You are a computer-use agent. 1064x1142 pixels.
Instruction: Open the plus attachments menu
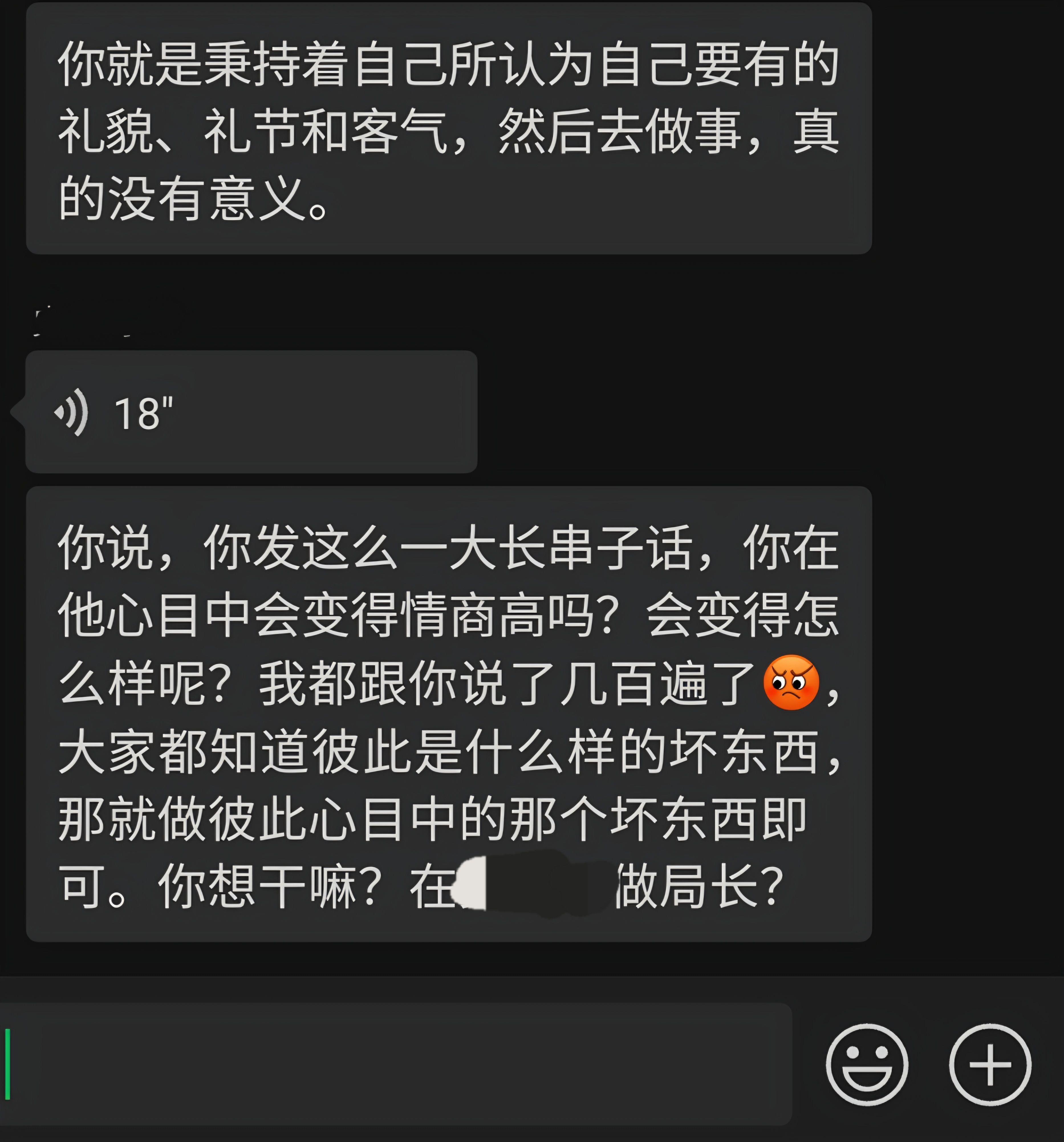[x=990, y=1064]
